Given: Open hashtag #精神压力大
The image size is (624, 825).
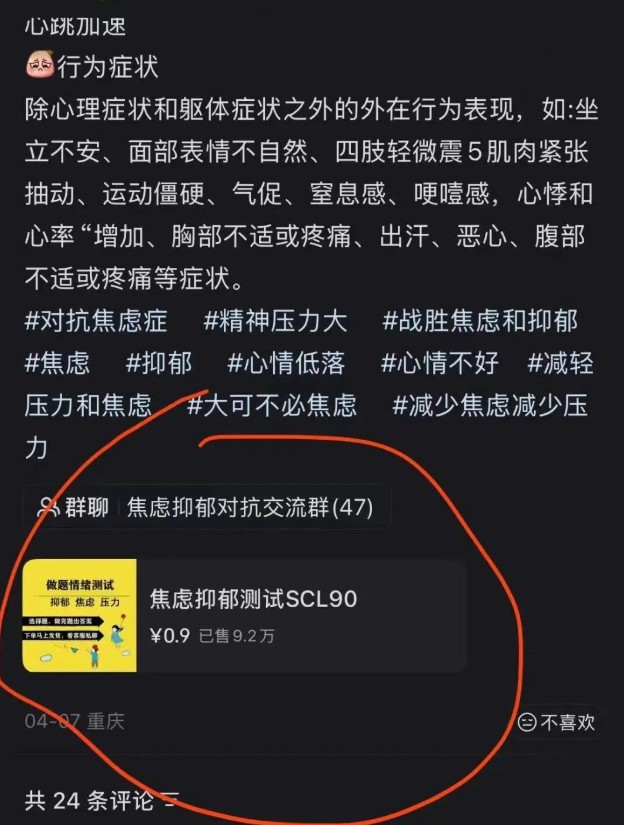Looking at the screenshot, I should (x=275, y=321).
